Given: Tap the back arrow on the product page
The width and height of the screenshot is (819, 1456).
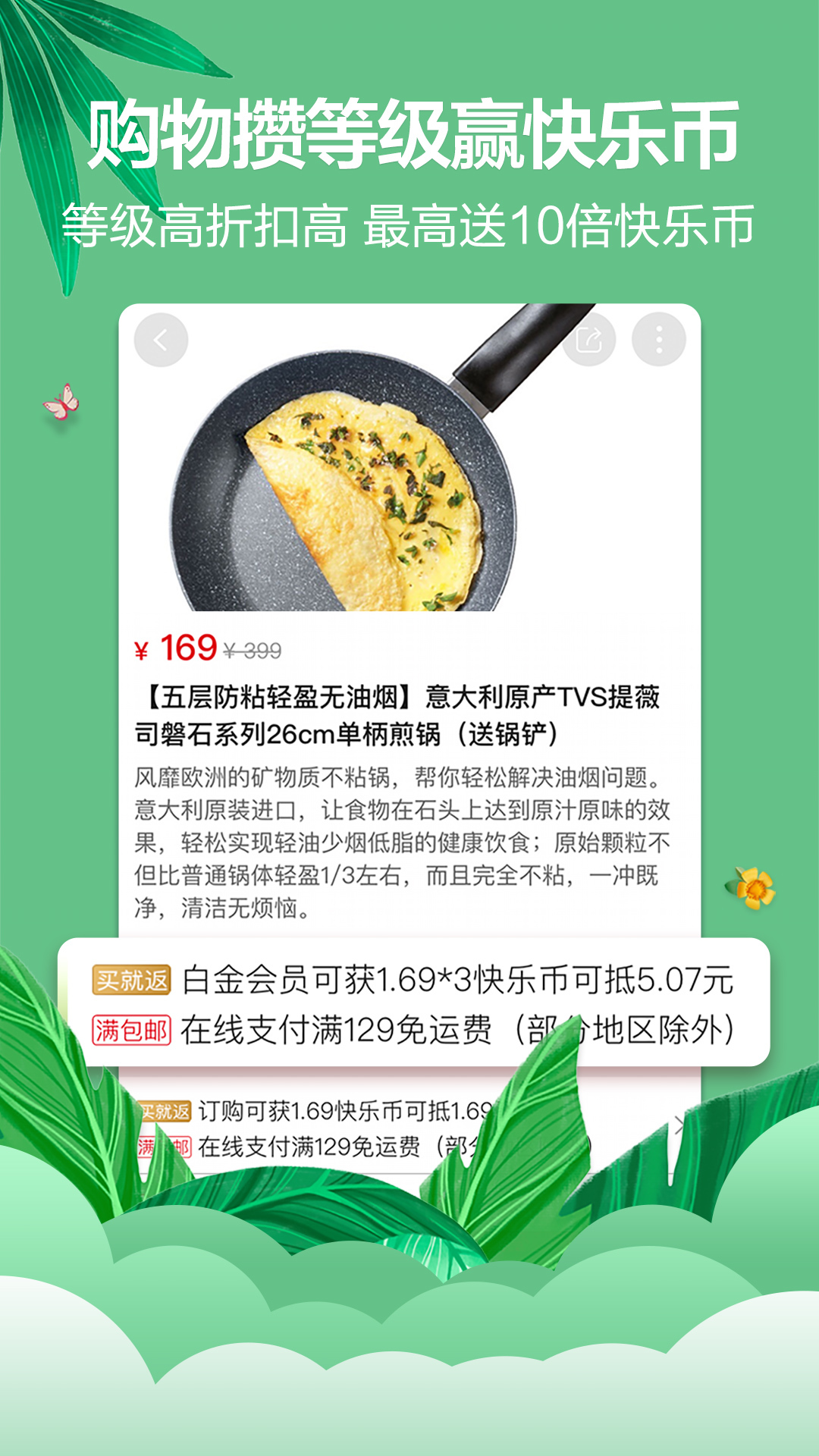Looking at the screenshot, I should tap(160, 340).
